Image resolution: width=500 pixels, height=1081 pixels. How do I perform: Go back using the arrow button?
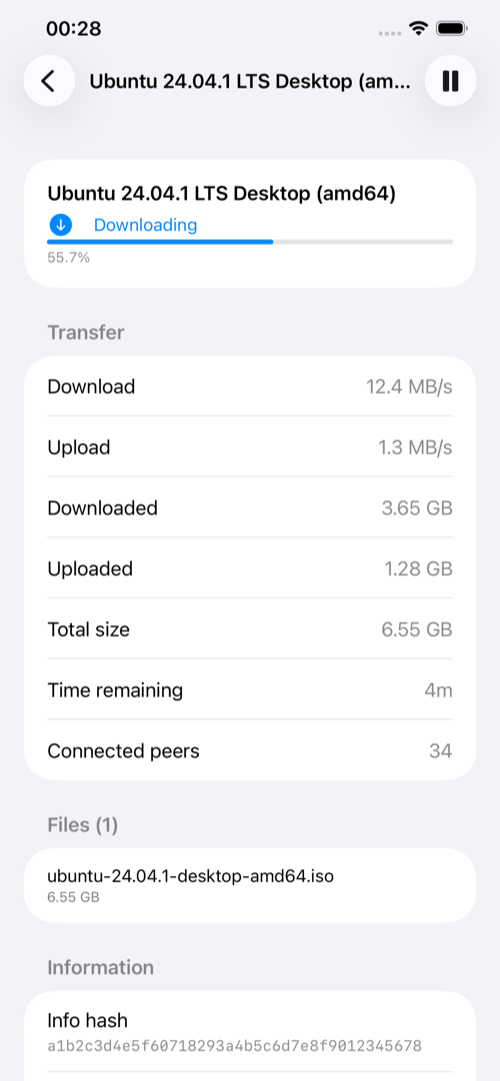click(x=49, y=81)
